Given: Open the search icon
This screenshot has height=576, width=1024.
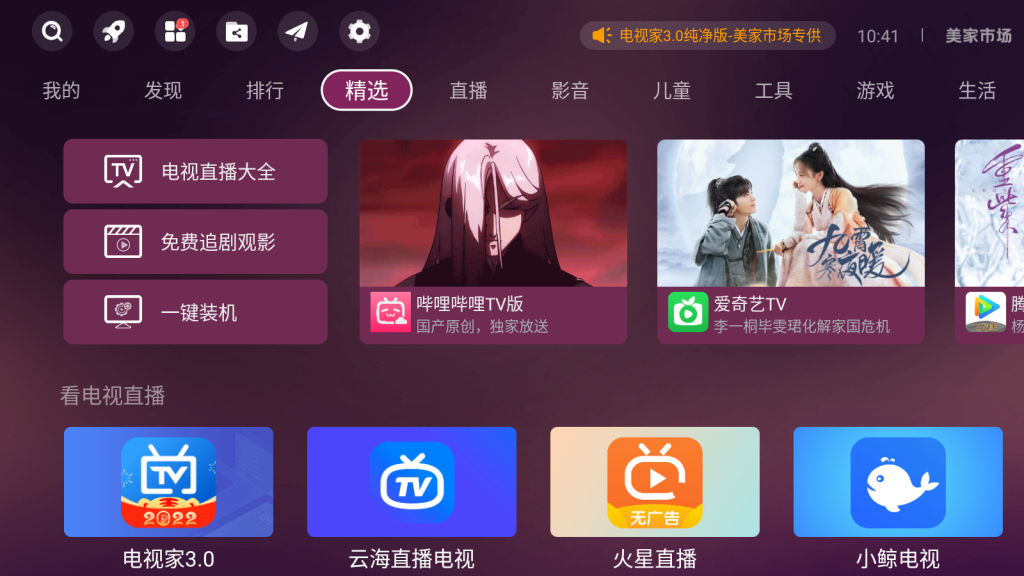Looking at the screenshot, I should (52, 32).
